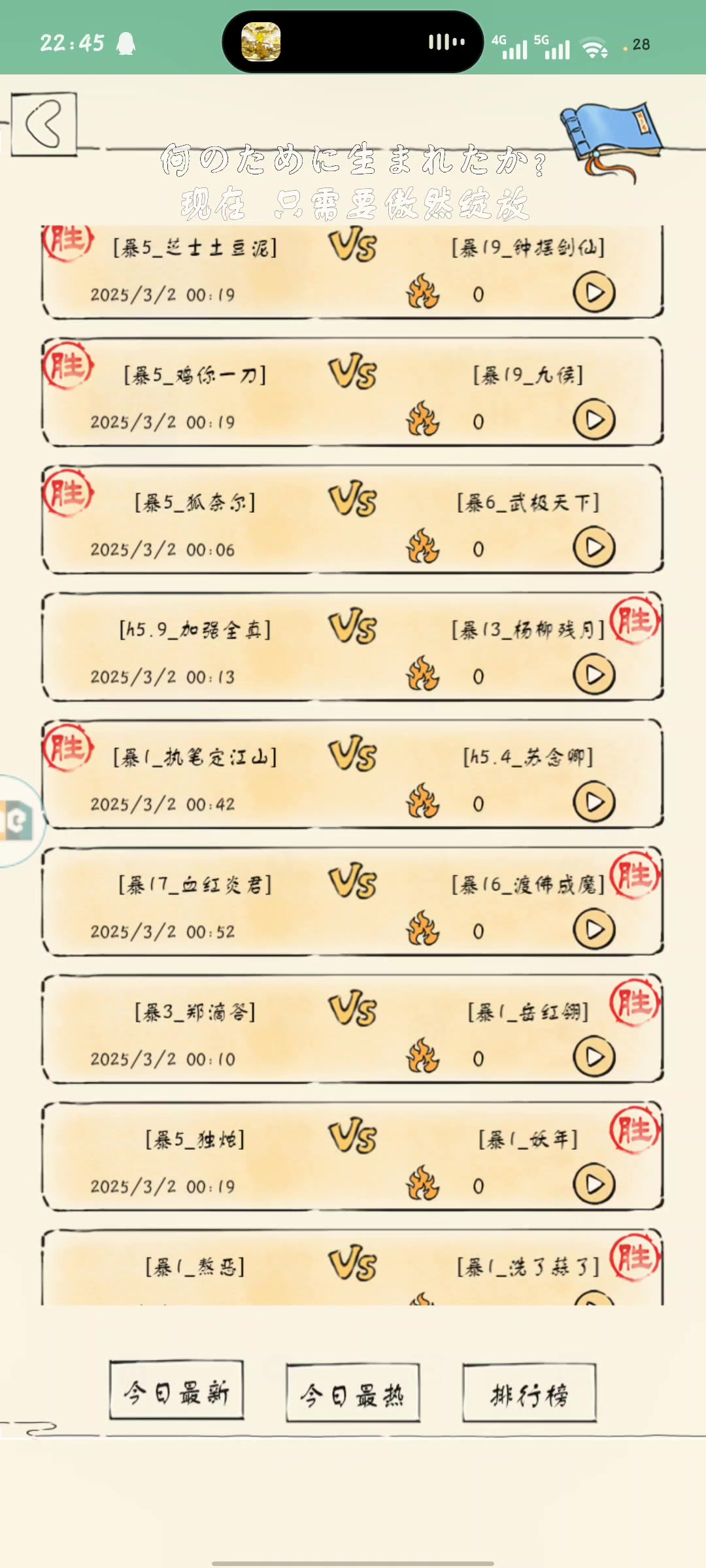Screen dimensions: 706x1568
Task: Go back using the arrow button
Action: 44,124
